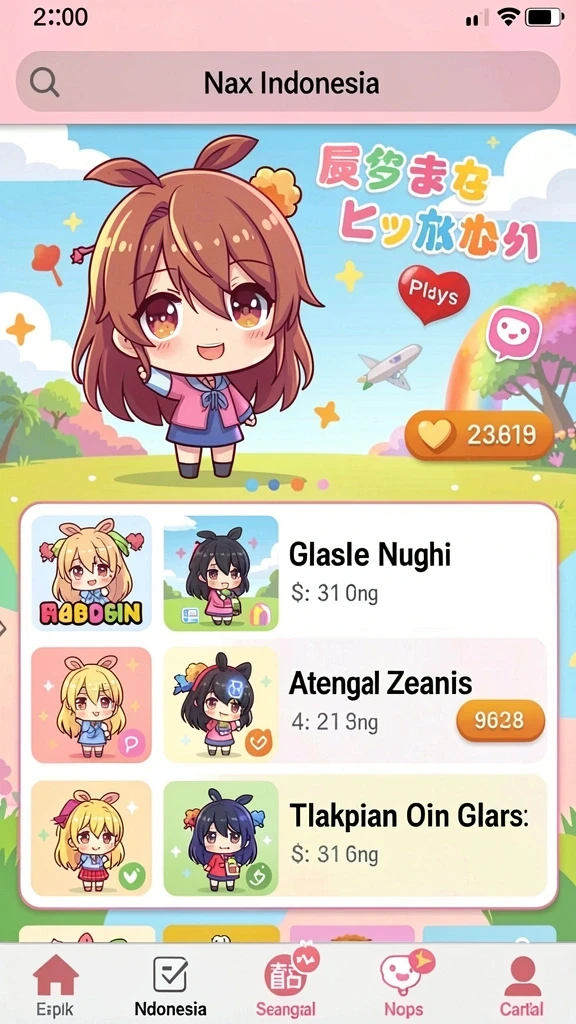The width and height of the screenshot is (576, 1024).
Task: Tap the orange 9628 button
Action: (x=500, y=720)
